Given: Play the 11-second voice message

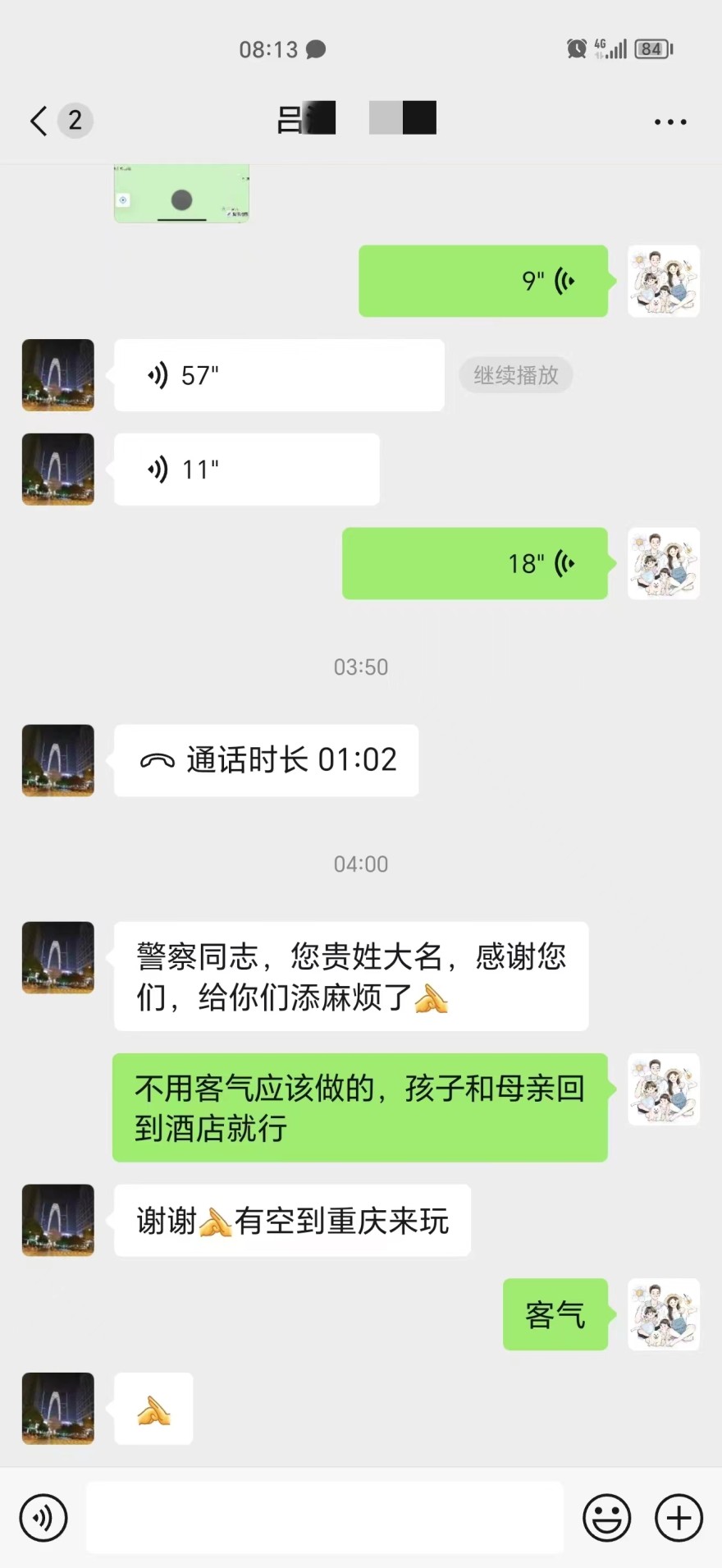Looking at the screenshot, I should 246,470.
